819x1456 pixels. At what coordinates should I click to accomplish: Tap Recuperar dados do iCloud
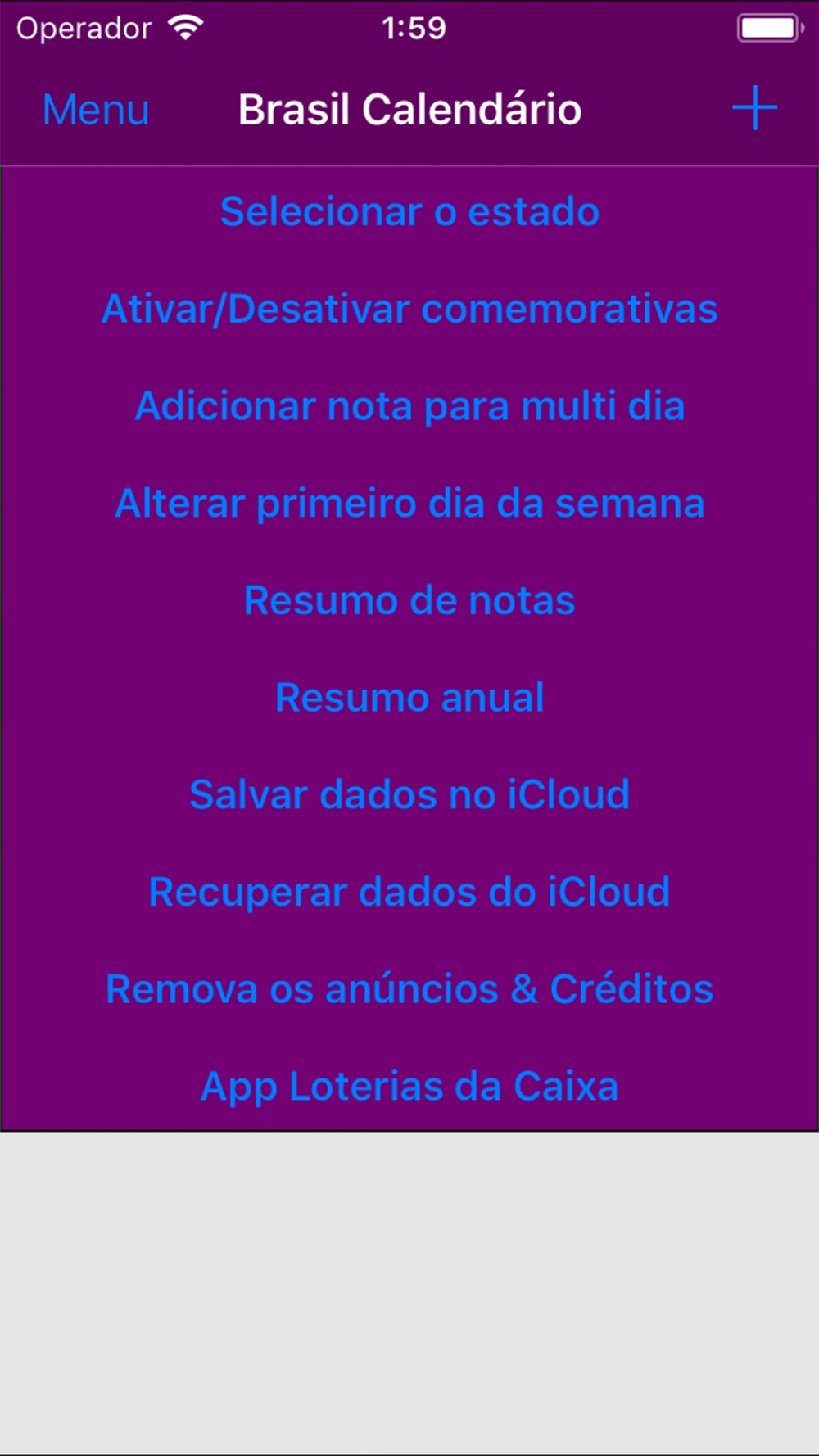tap(409, 893)
